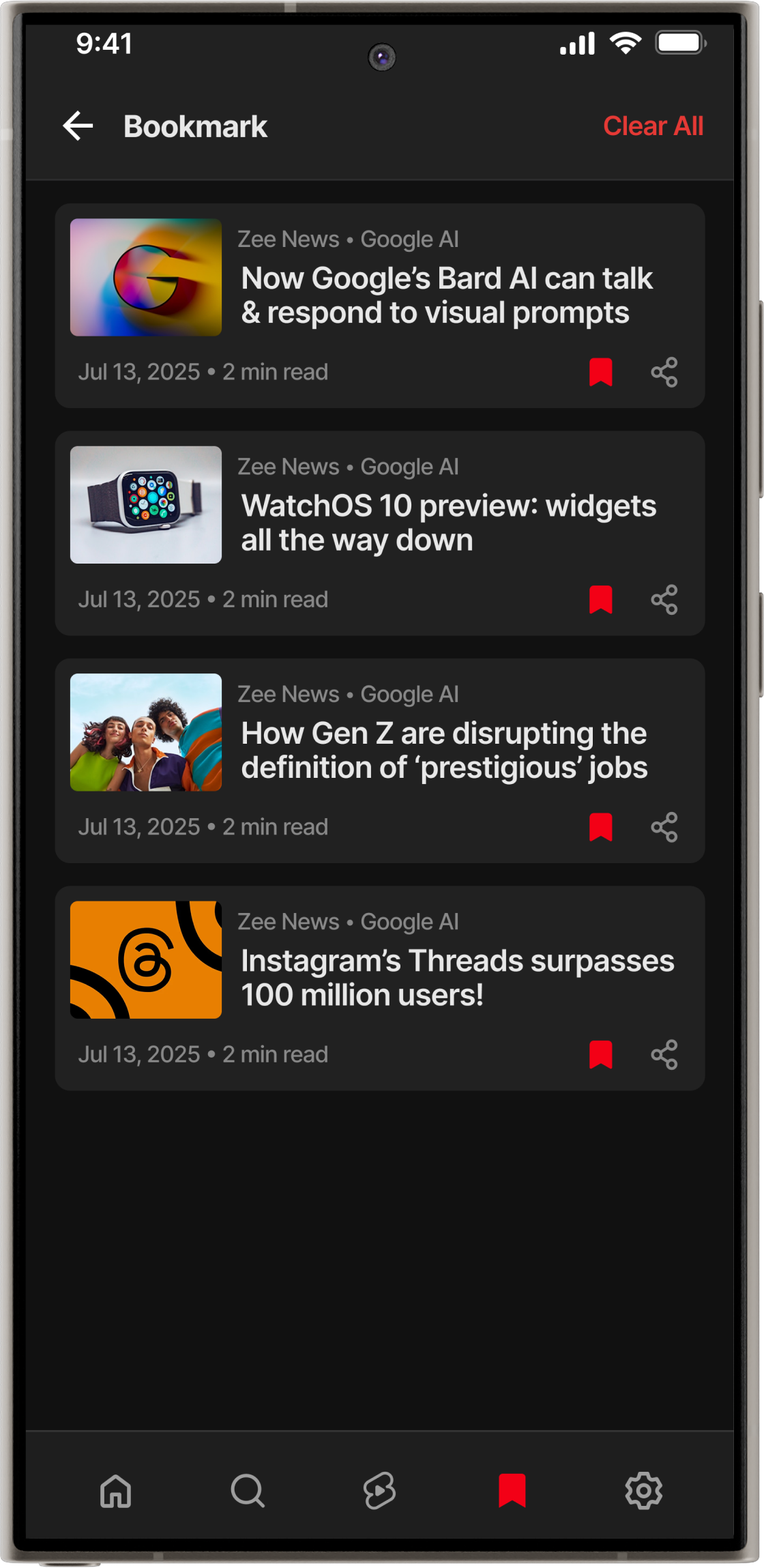Open Instagram's Threads 100 million users article
This screenshot has width=764, height=1568.
[457, 977]
